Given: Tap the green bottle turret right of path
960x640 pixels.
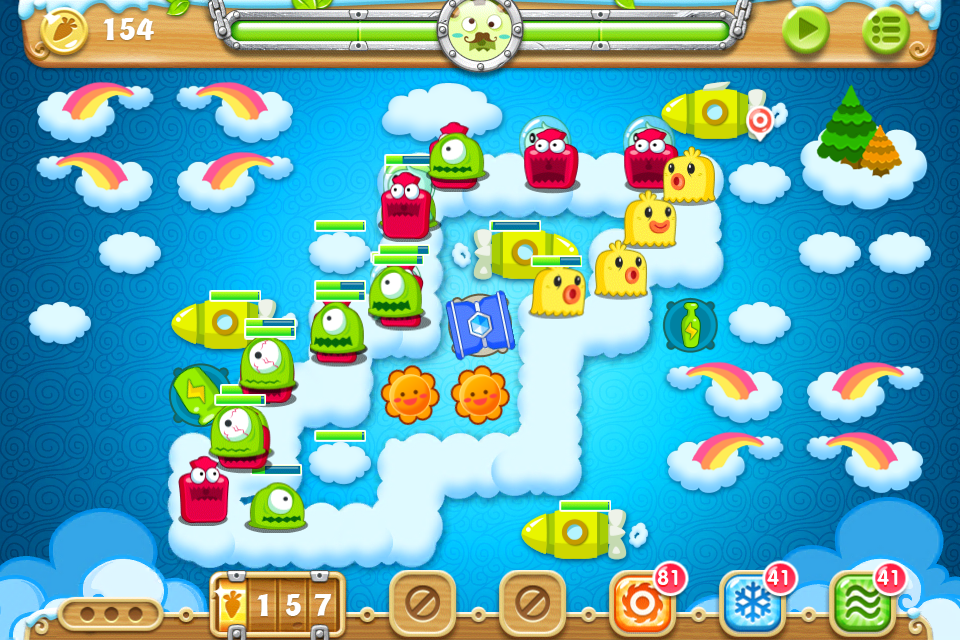Looking at the screenshot, I should tap(690, 325).
